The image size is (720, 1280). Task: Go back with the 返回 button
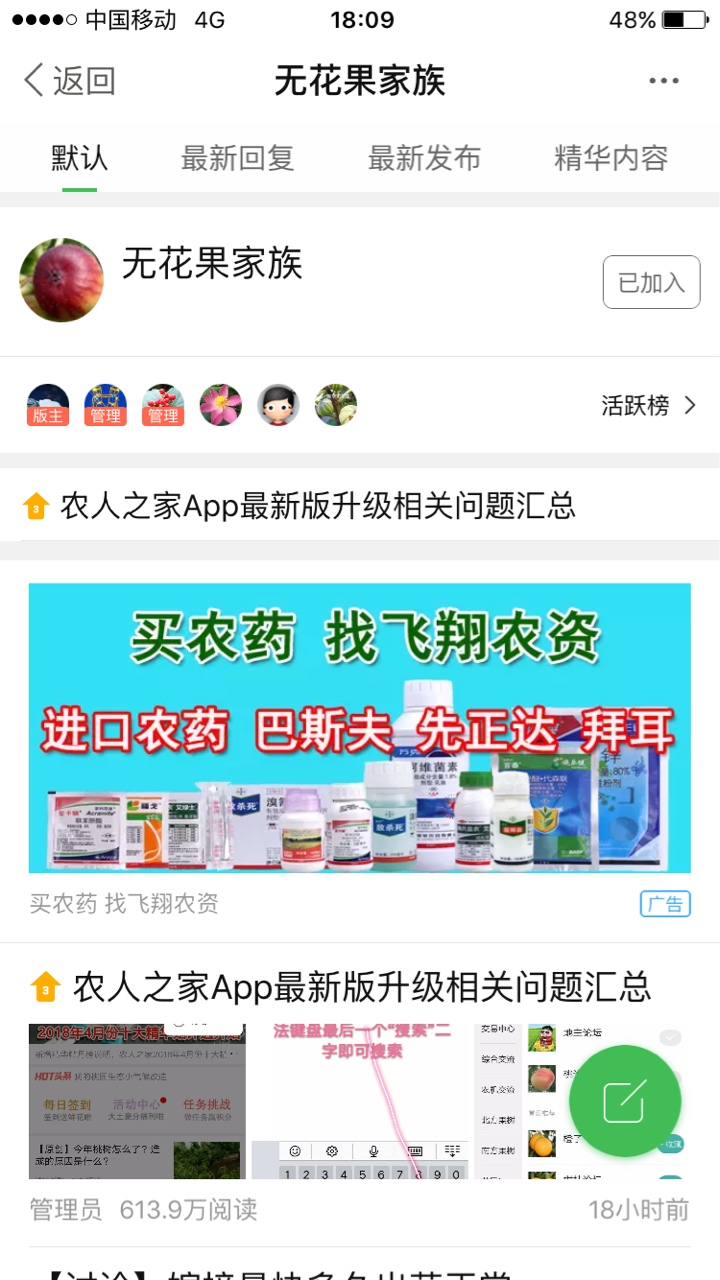click(70, 81)
